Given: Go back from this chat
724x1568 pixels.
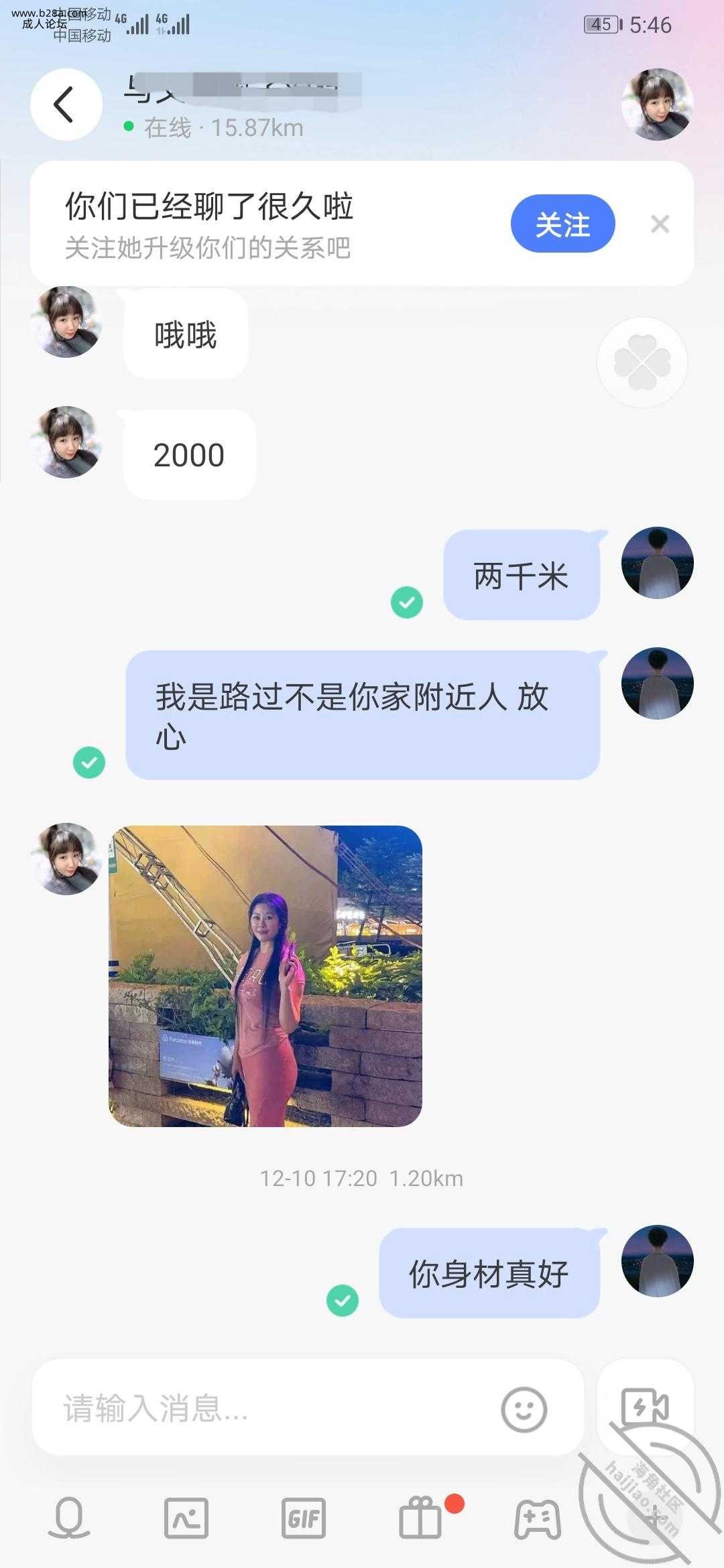Looking at the screenshot, I should click(x=66, y=105).
